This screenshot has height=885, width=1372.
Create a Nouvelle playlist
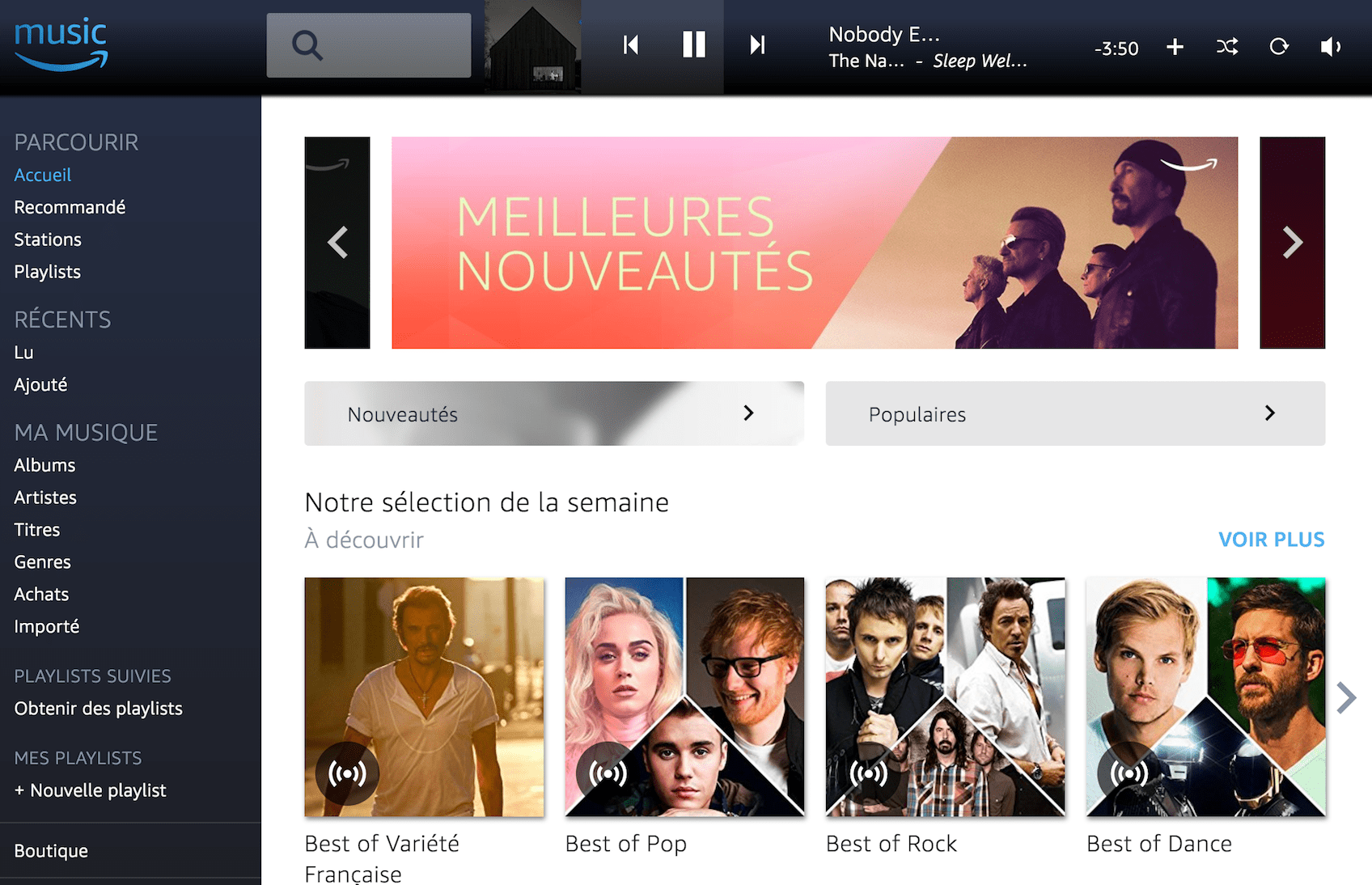(x=91, y=790)
